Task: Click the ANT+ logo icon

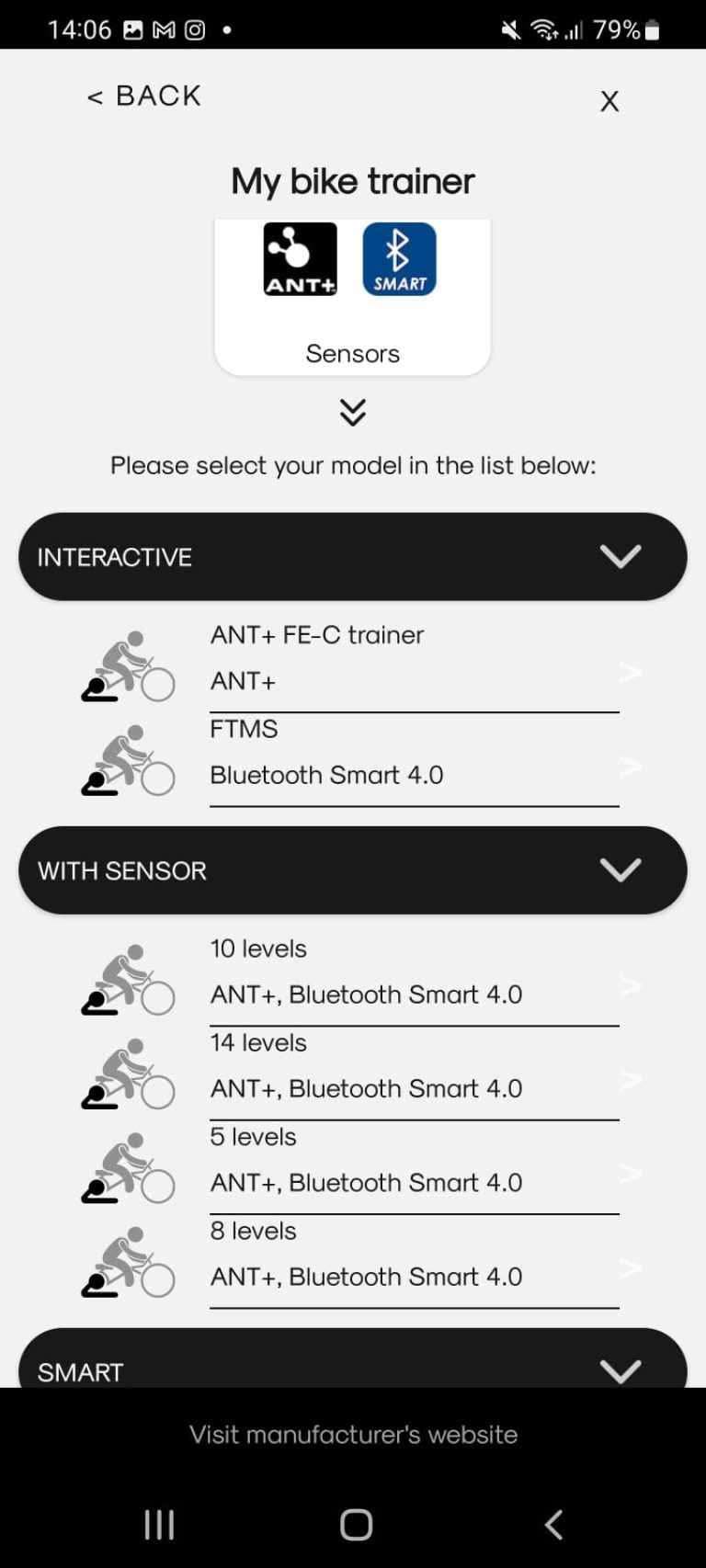Action: coord(302,258)
